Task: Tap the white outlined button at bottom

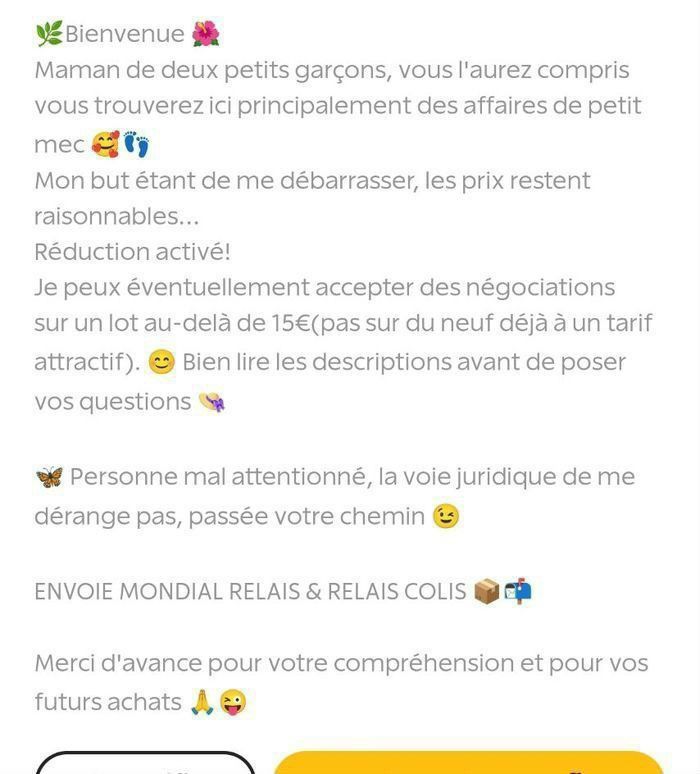Action: point(145,764)
